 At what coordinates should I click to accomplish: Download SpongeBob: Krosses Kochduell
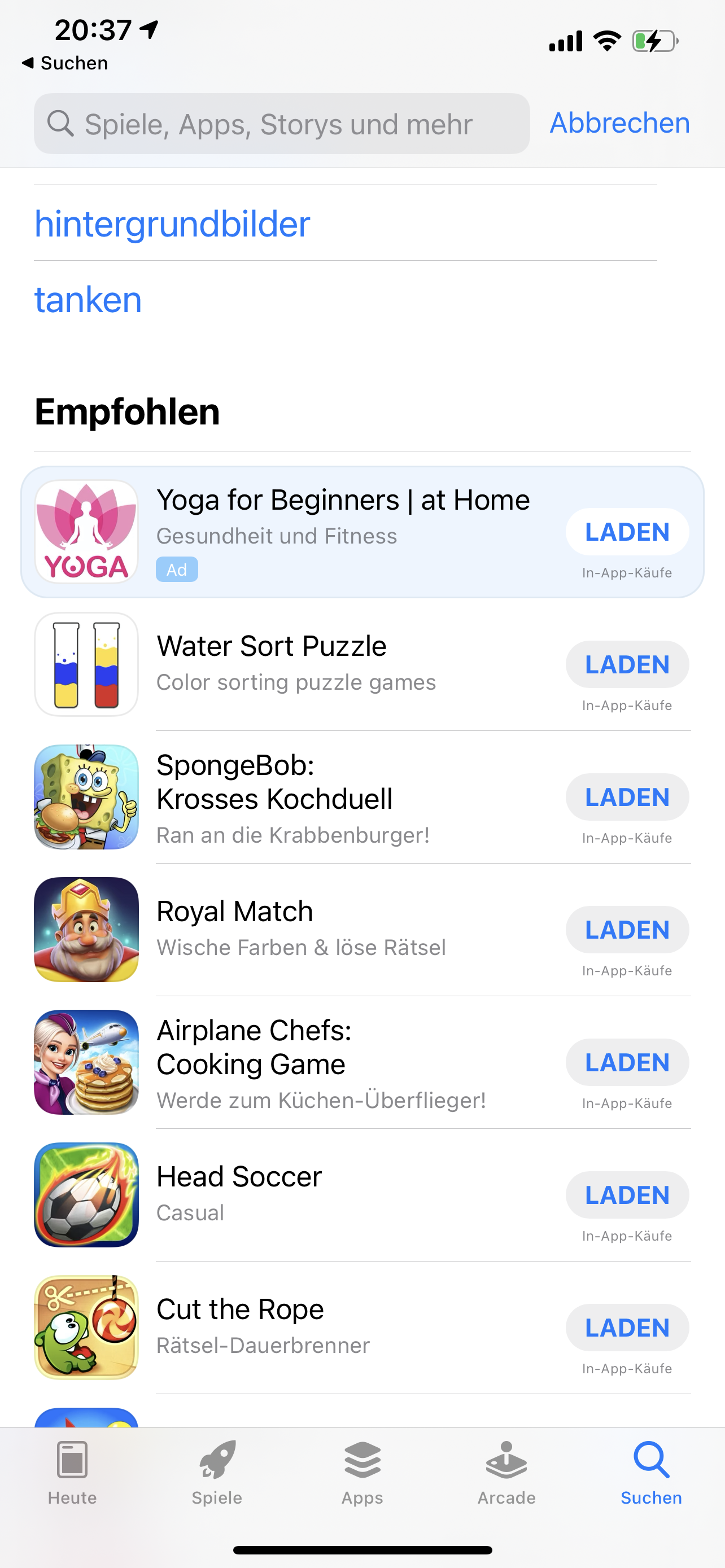tap(626, 798)
